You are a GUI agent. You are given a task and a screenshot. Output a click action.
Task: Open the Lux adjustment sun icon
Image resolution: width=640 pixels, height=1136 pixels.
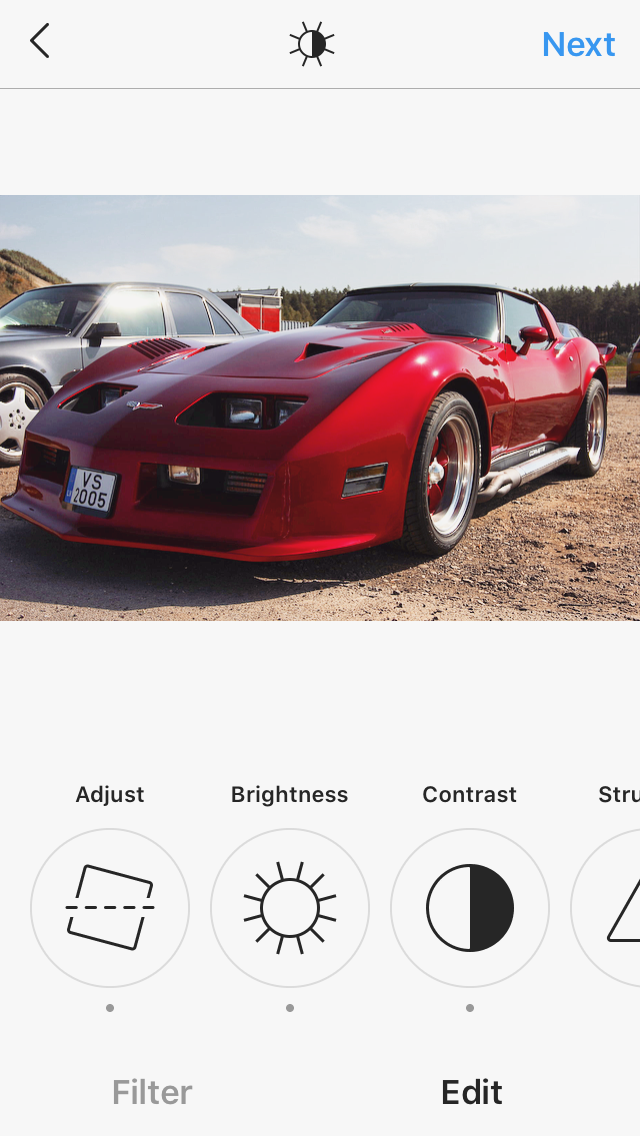[312, 43]
